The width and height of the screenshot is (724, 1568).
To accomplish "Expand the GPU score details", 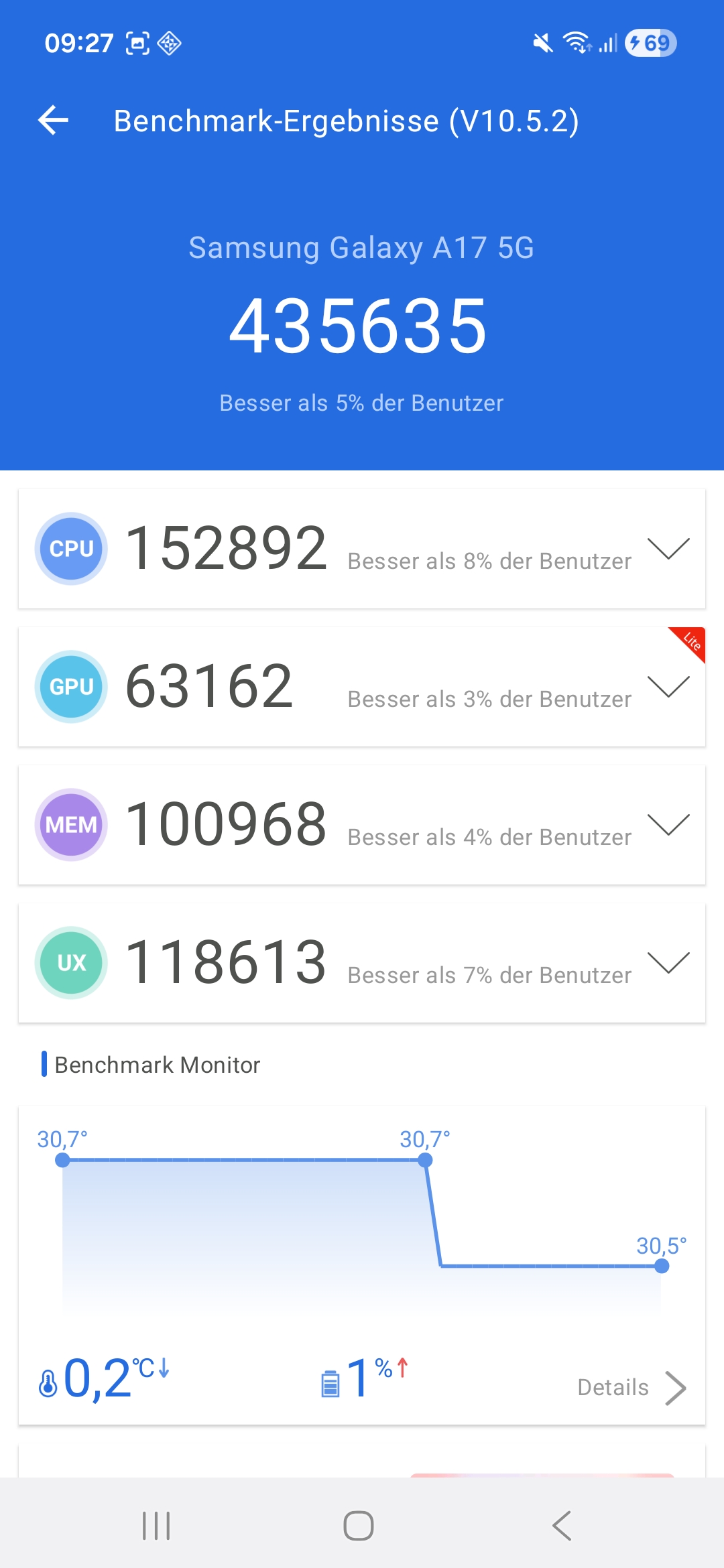I will (x=668, y=686).
